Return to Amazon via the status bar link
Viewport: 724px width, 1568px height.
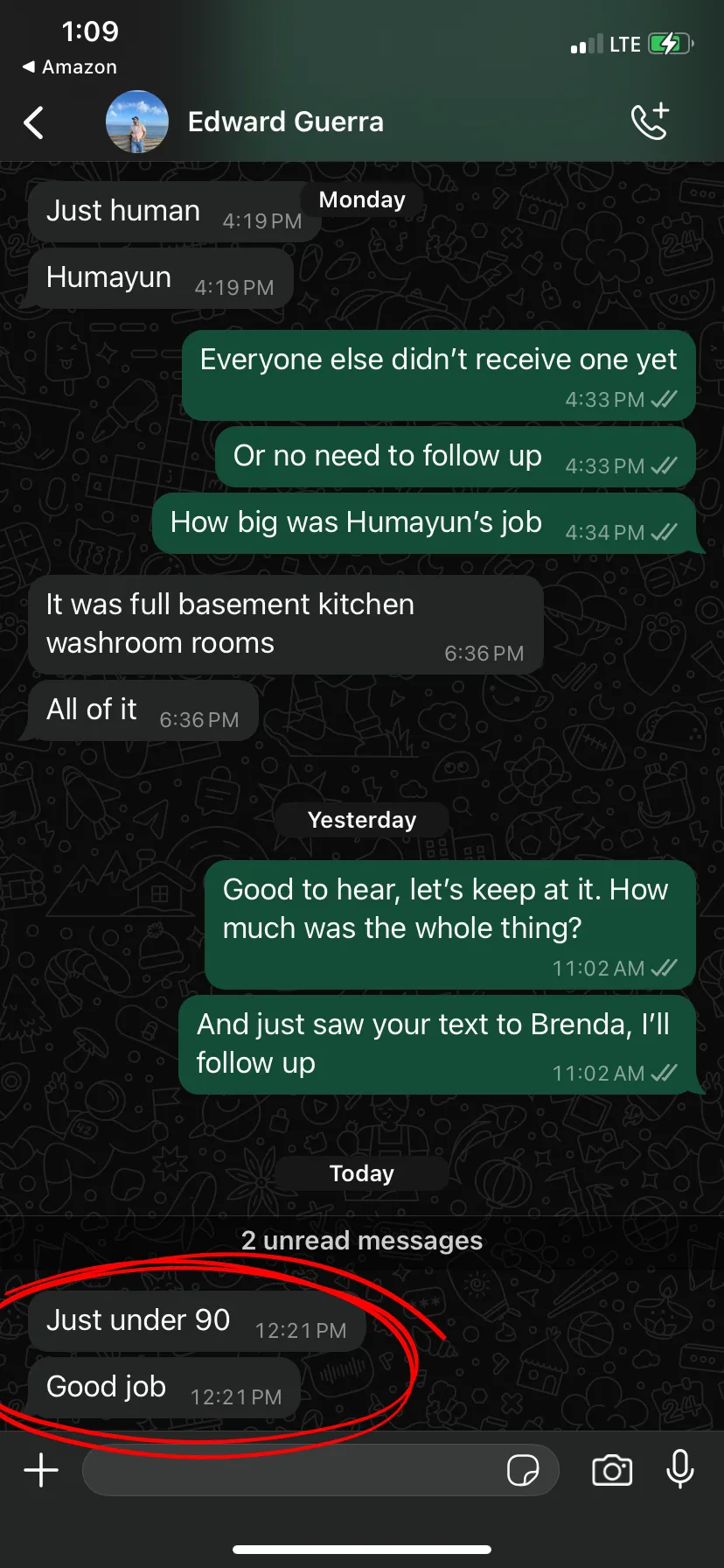69,66
